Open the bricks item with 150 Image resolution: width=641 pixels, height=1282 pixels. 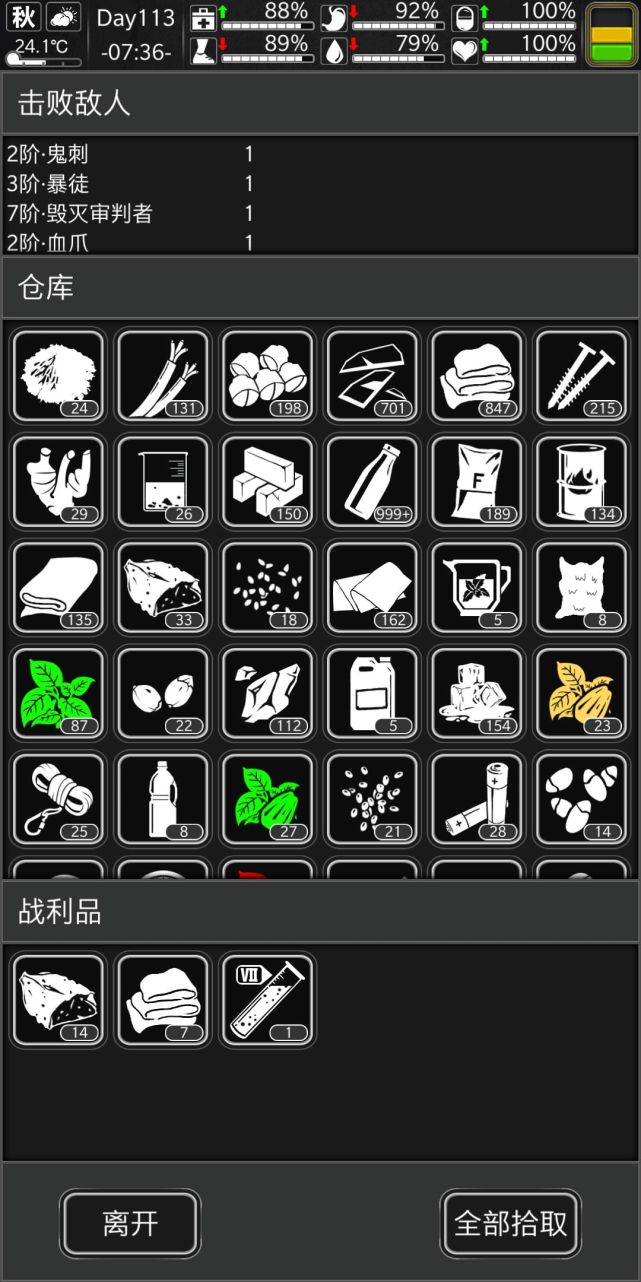pyautogui.click(x=268, y=482)
